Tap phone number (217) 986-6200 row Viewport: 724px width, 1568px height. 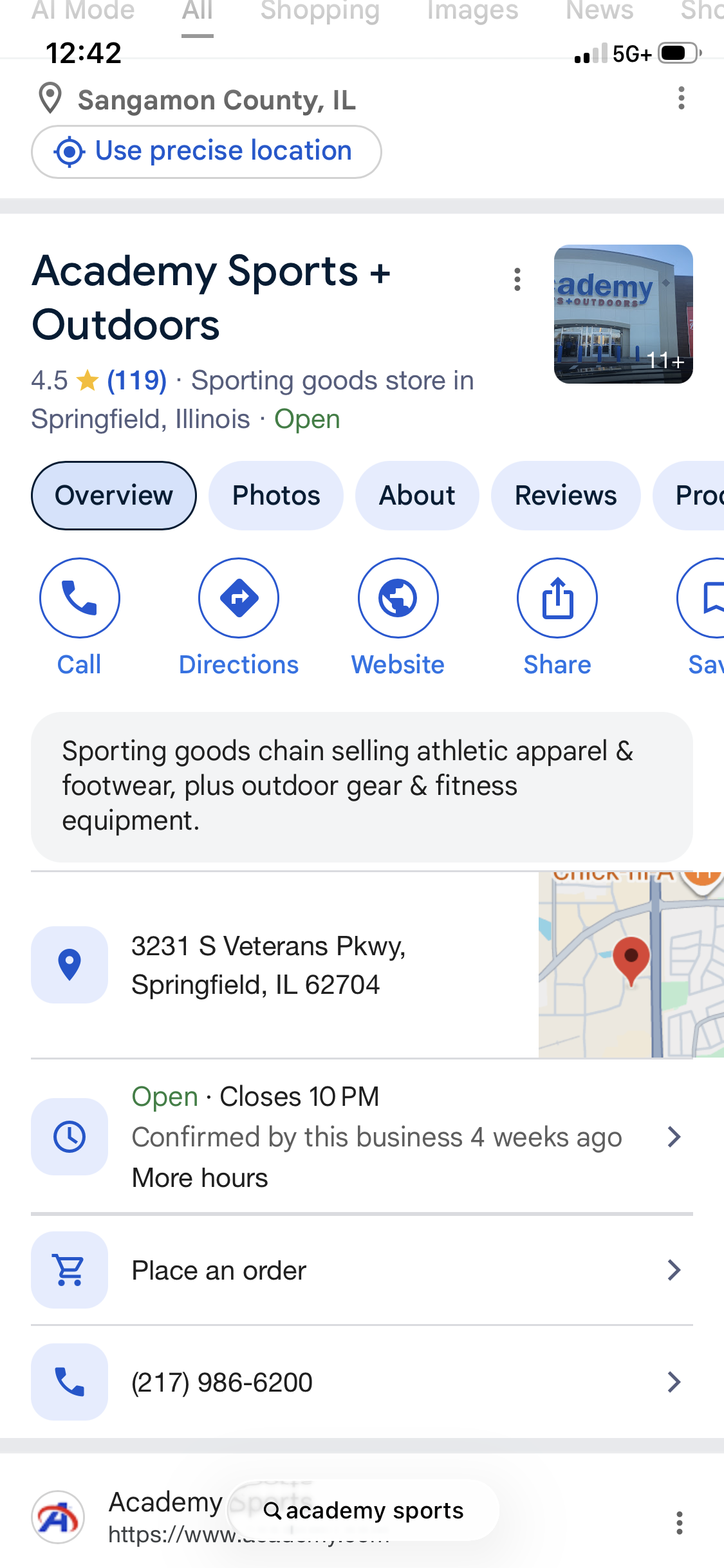click(x=362, y=1382)
